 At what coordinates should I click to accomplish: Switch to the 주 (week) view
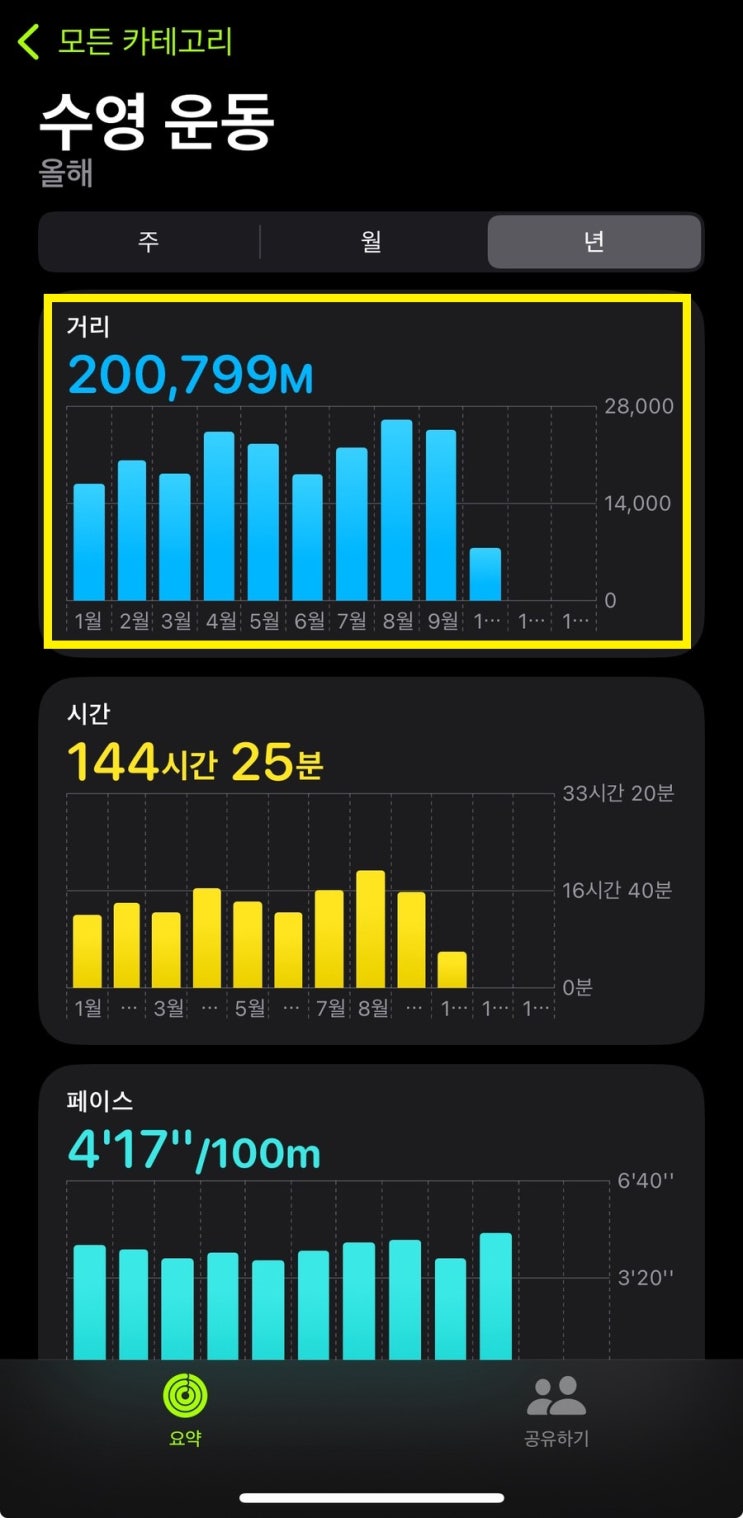pyautogui.click(x=149, y=242)
